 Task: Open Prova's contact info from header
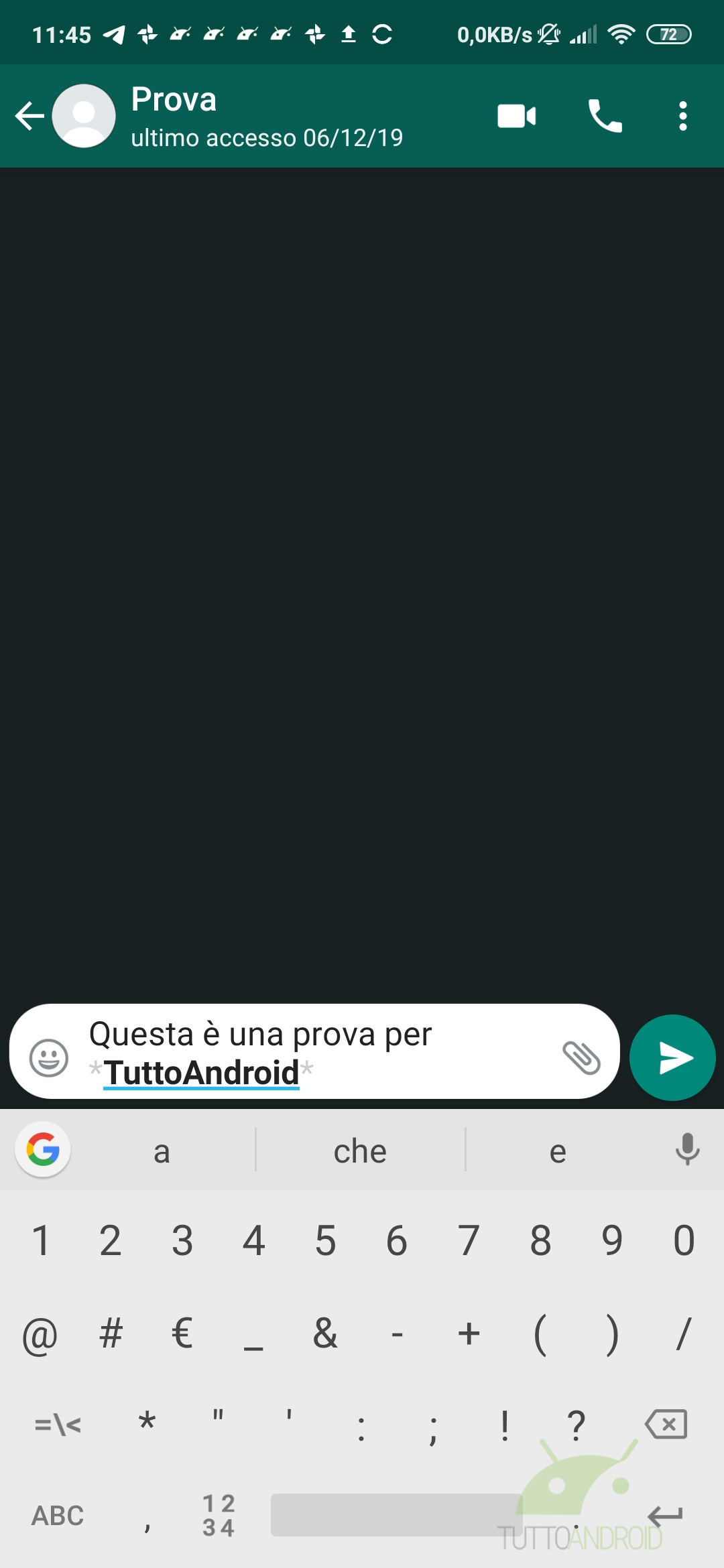point(267,116)
